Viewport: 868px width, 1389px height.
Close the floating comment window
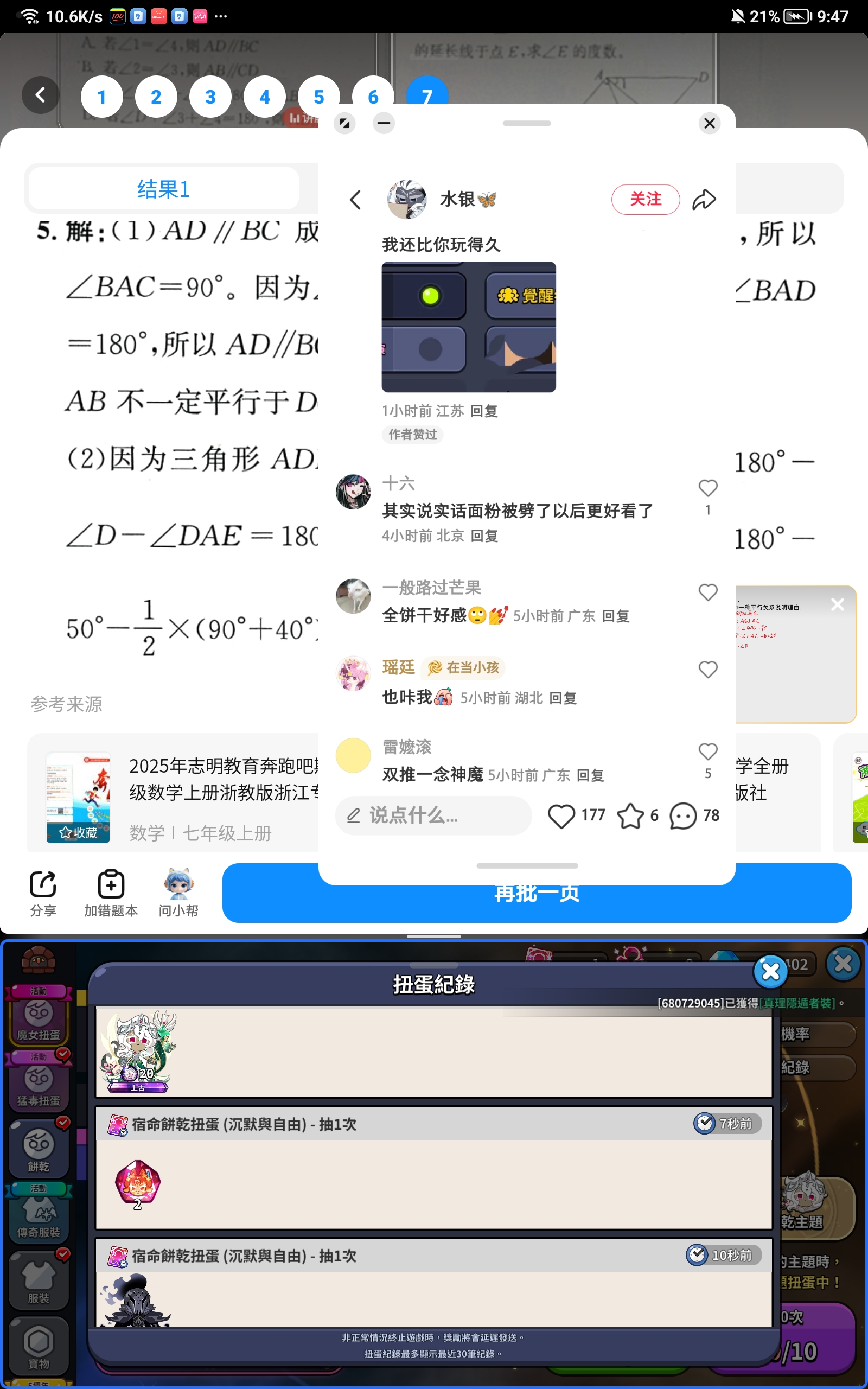[710, 123]
